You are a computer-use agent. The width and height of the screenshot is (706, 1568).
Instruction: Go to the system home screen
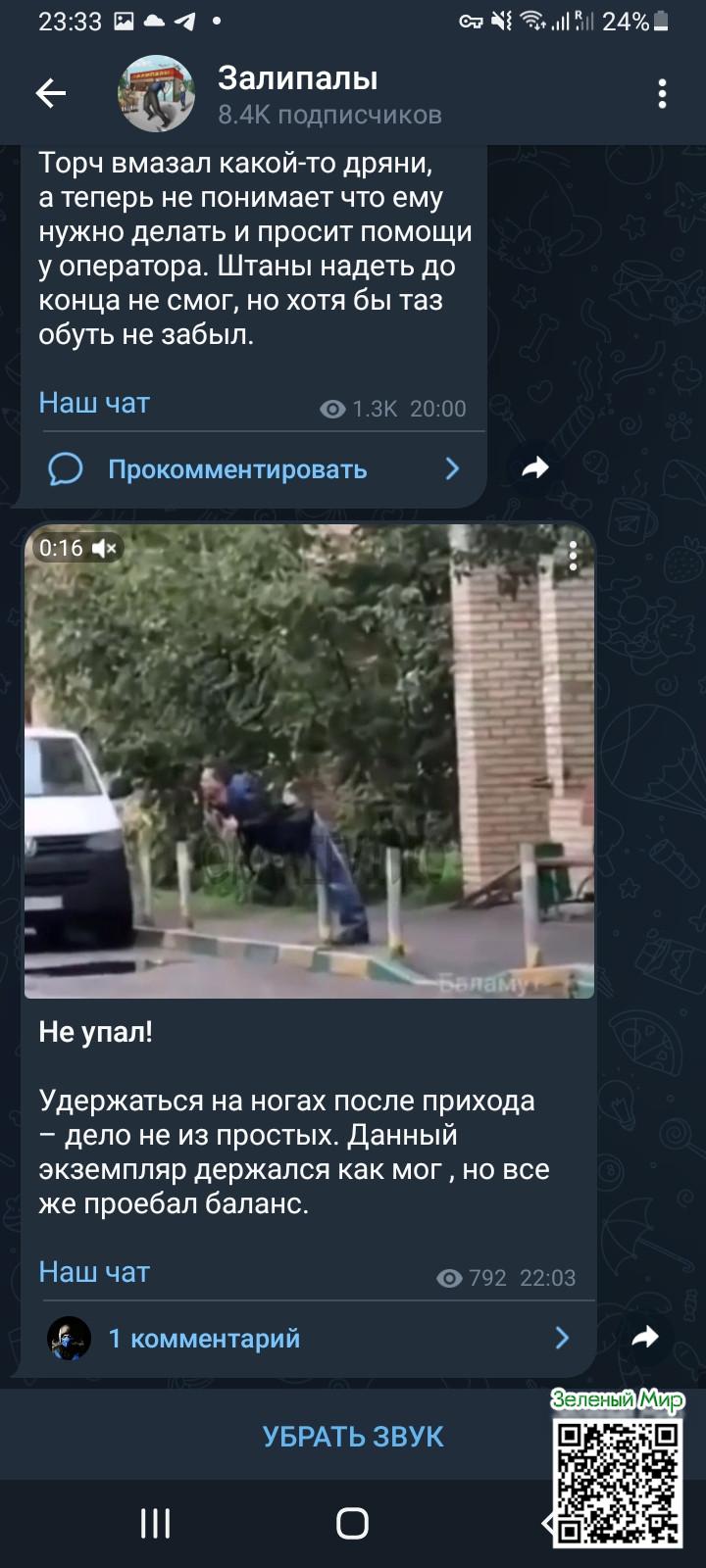tap(352, 1524)
